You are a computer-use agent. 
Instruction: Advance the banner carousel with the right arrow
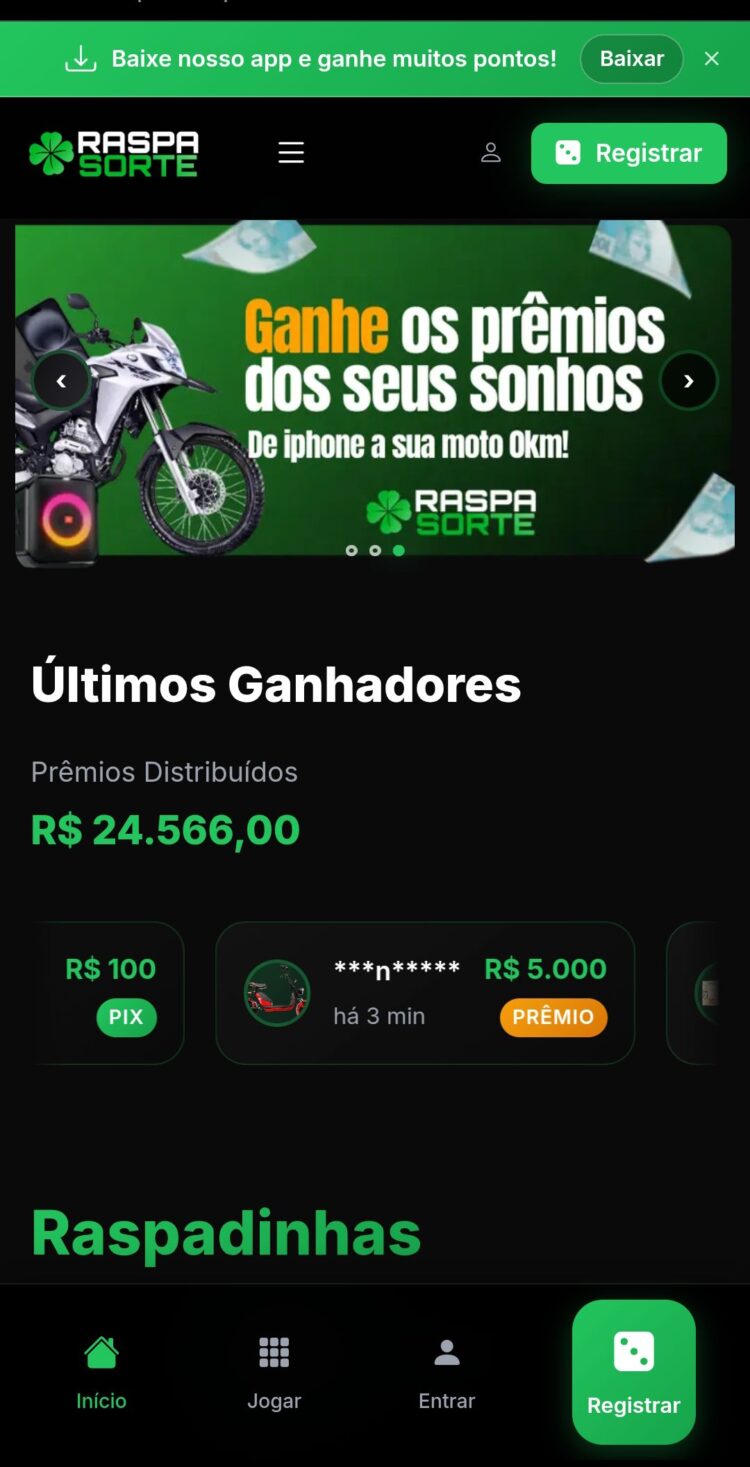(688, 380)
